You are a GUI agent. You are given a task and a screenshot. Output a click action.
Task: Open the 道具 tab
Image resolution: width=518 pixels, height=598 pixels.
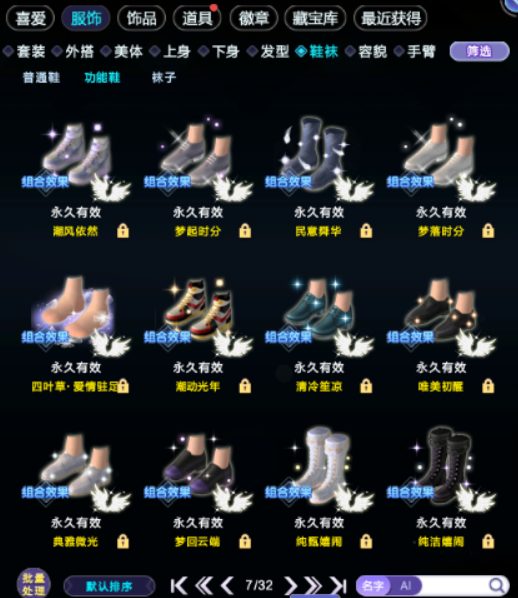197,18
